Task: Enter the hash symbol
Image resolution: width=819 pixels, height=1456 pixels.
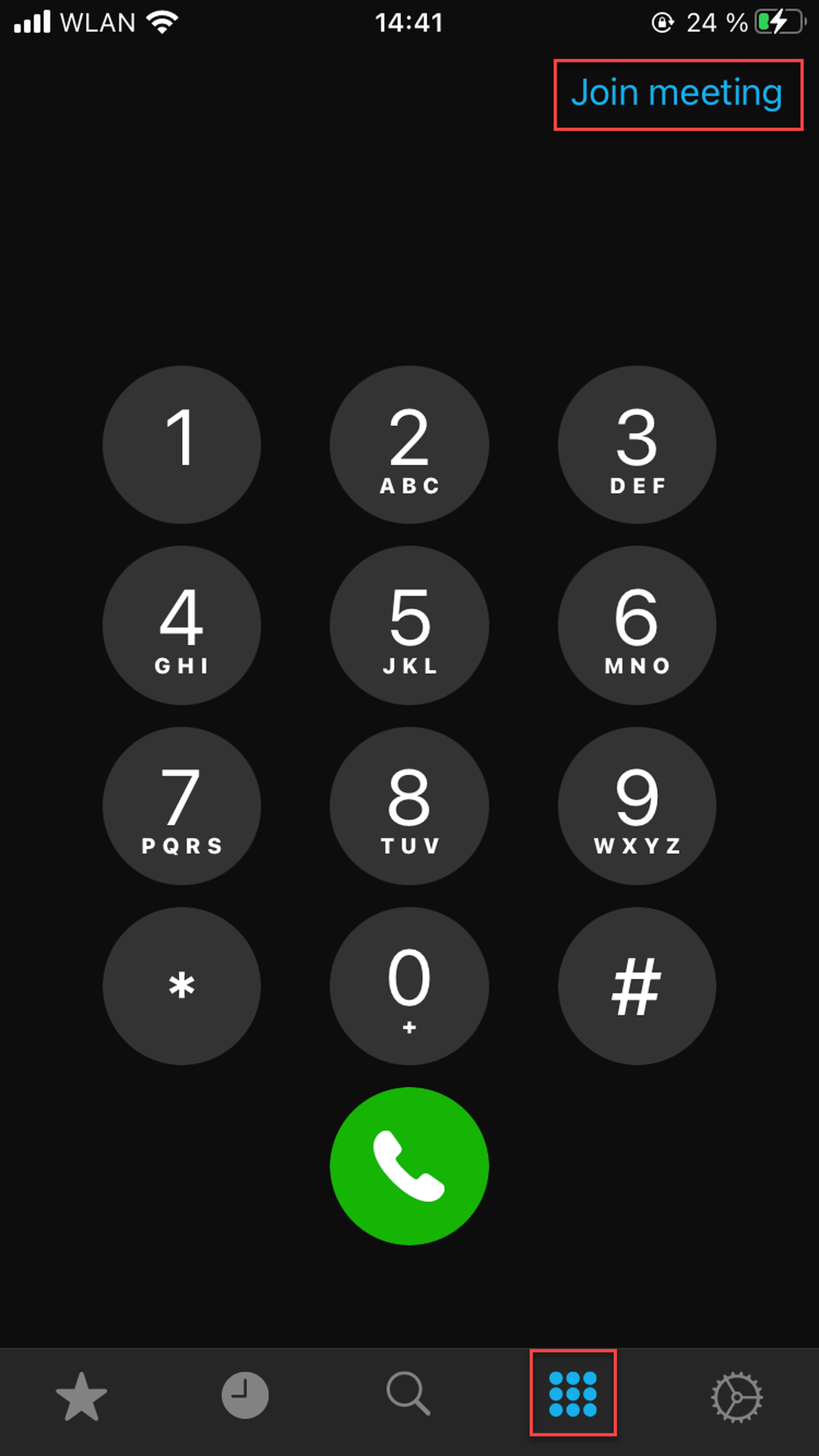Action: point(637,986)
